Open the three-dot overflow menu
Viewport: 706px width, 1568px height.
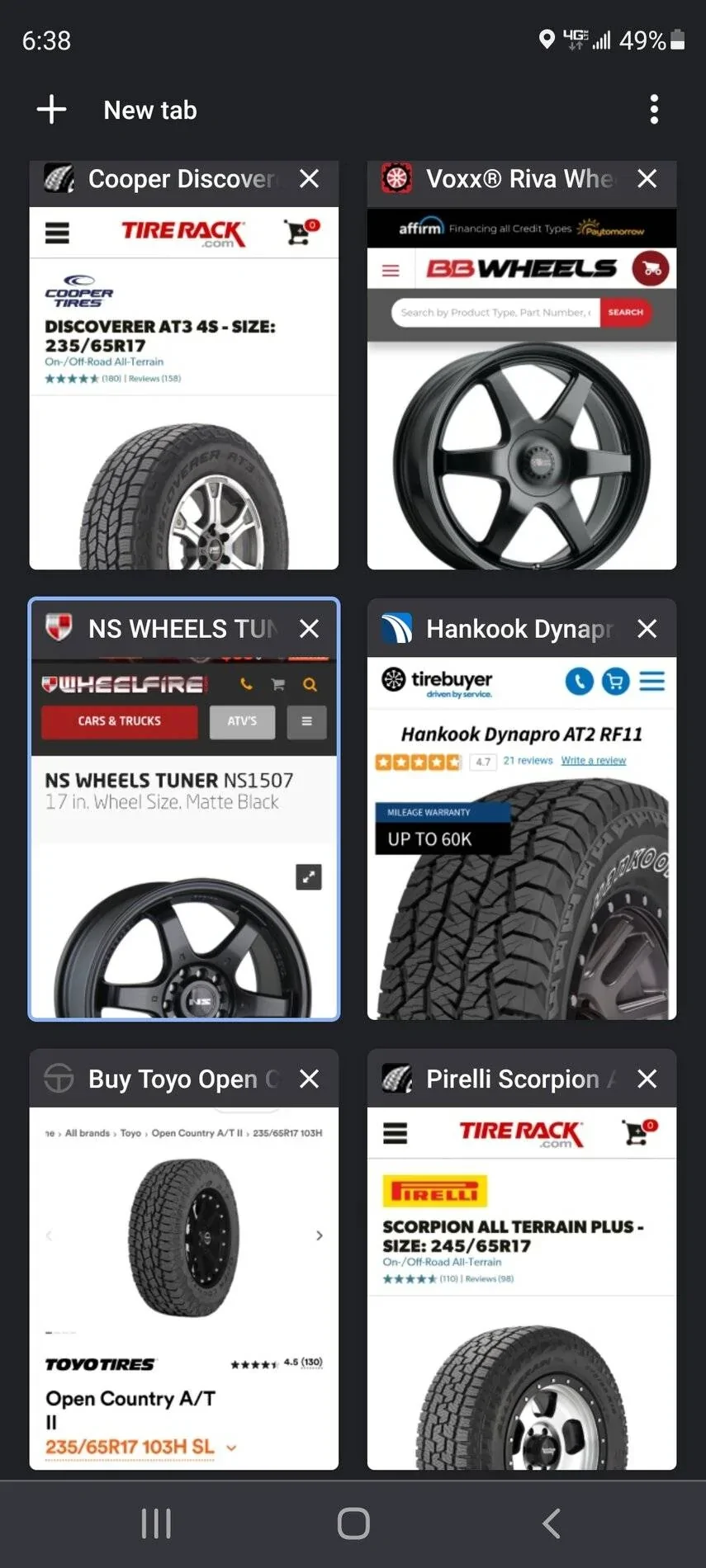(654, 110)
